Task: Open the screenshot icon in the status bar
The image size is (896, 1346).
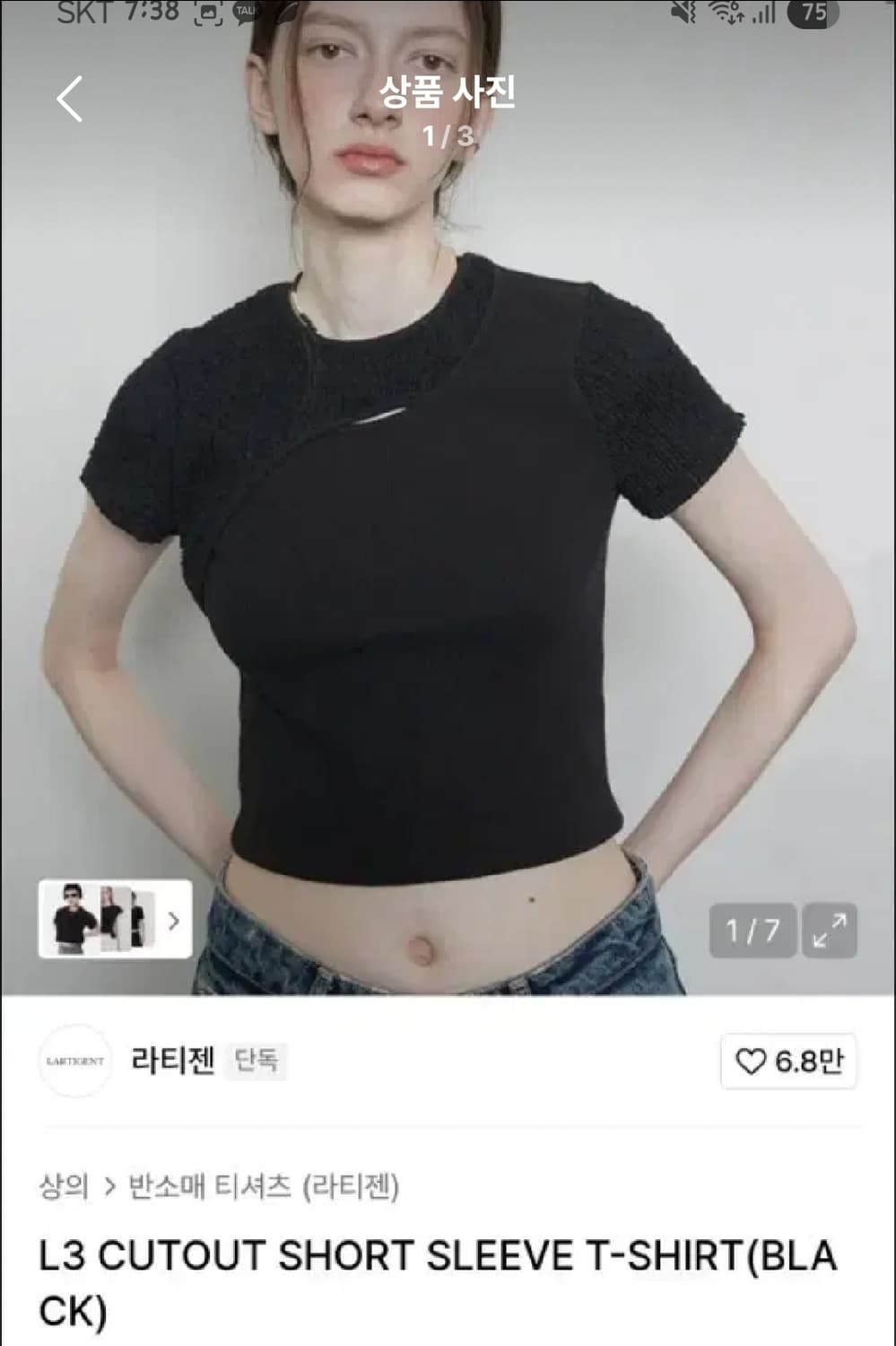Action: pos(209,13)
